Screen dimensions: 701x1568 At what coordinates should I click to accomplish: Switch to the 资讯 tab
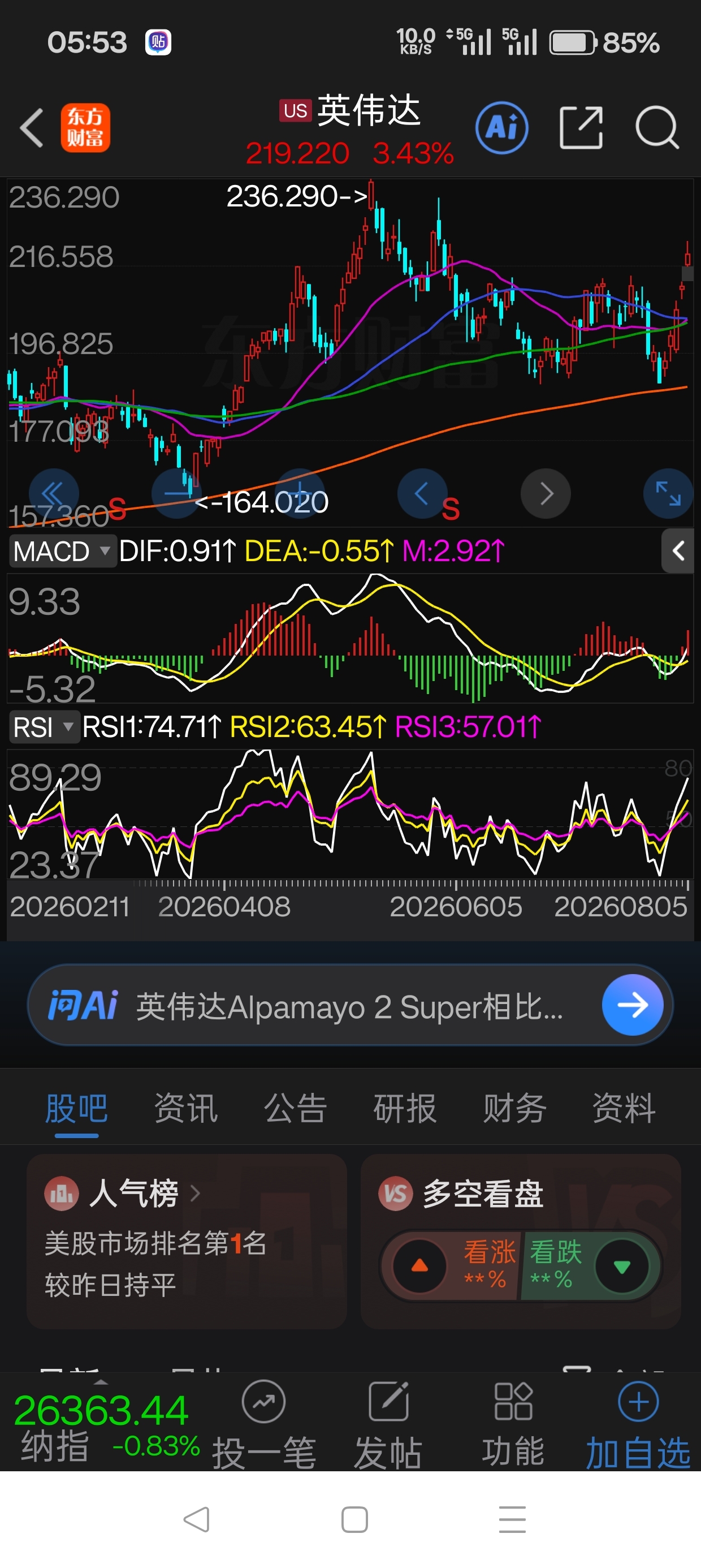coord(185,1108)
